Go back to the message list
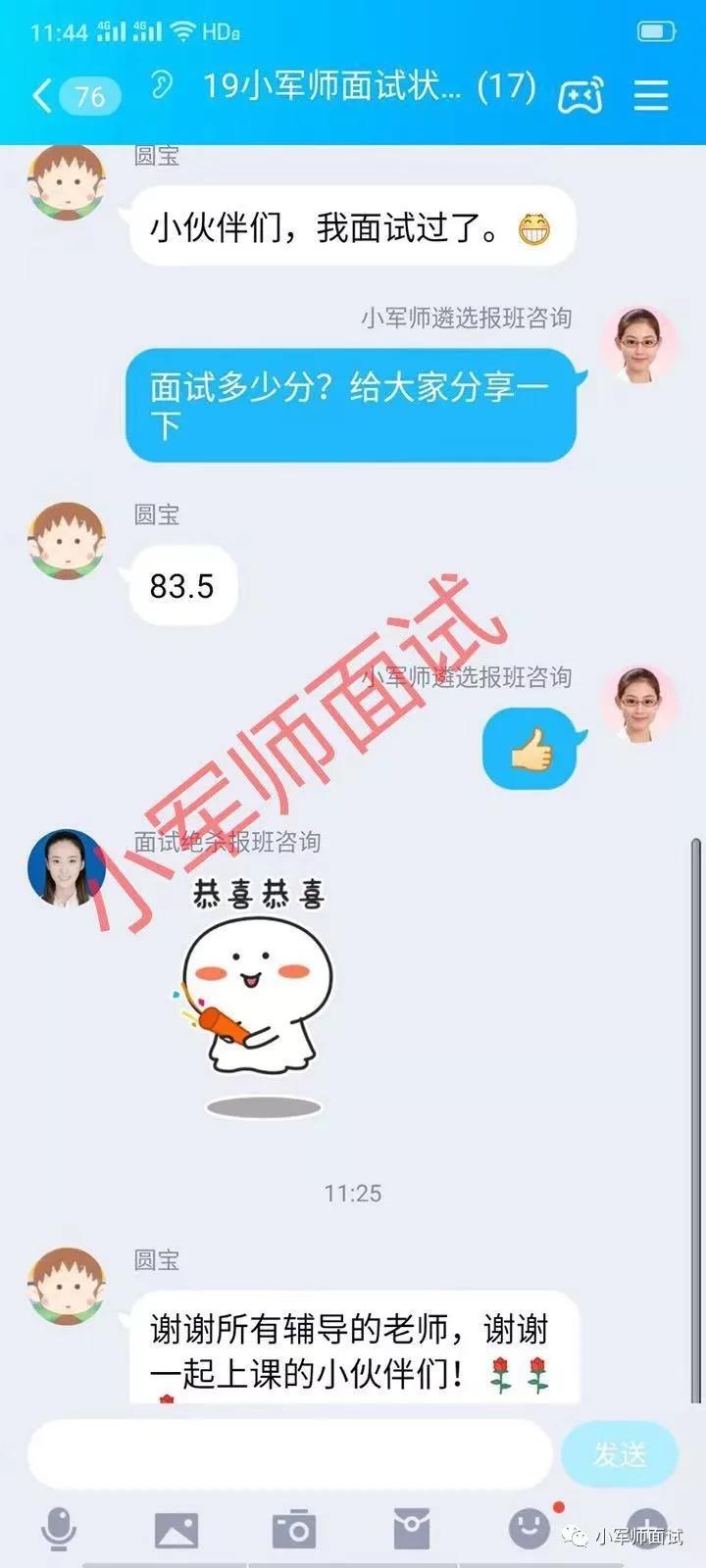 [x=75, y=96]
